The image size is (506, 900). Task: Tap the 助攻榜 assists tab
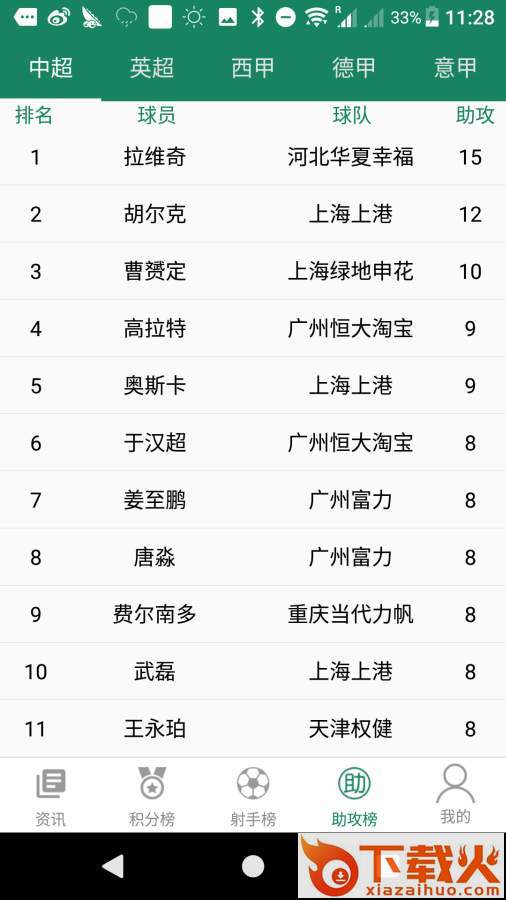point(354,796)
